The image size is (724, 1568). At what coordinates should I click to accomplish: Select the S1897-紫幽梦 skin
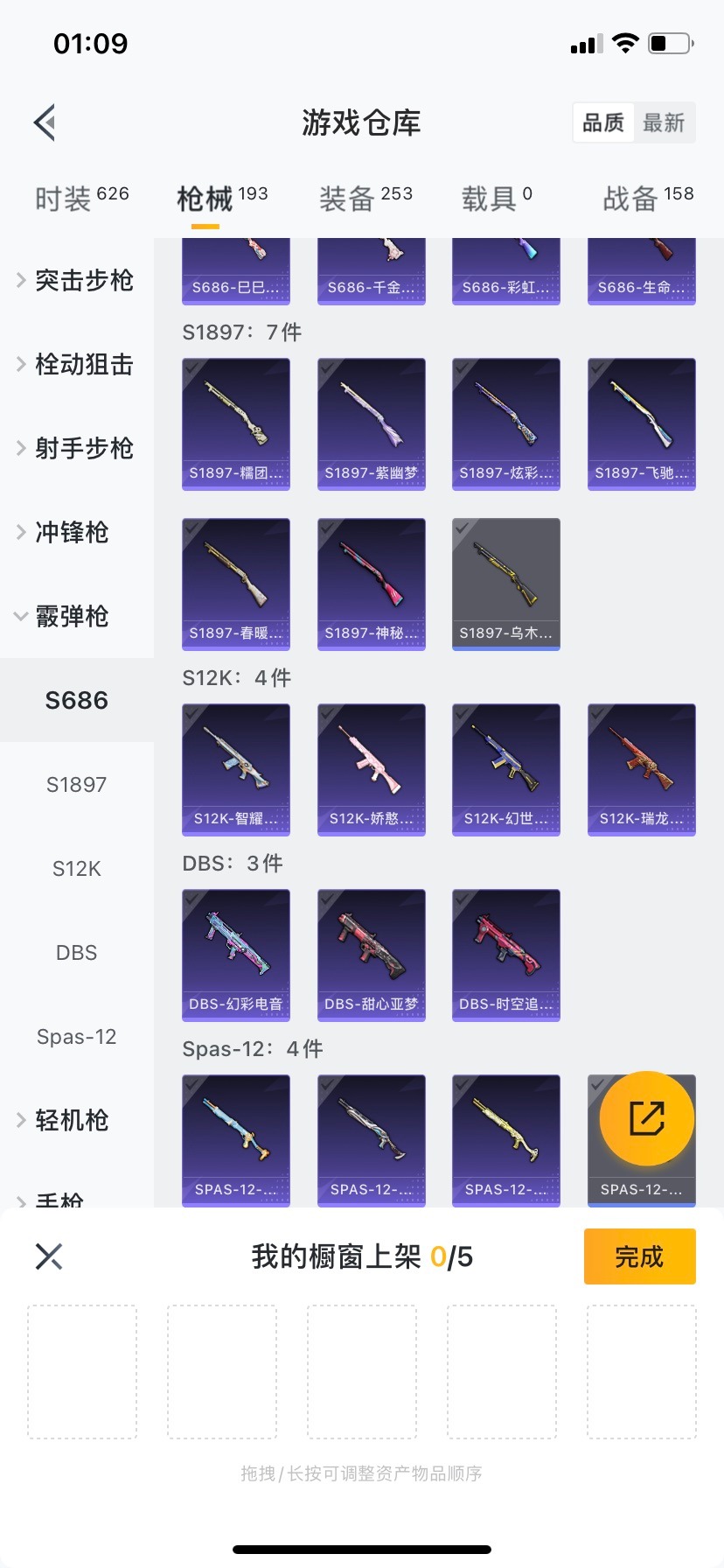371,423
